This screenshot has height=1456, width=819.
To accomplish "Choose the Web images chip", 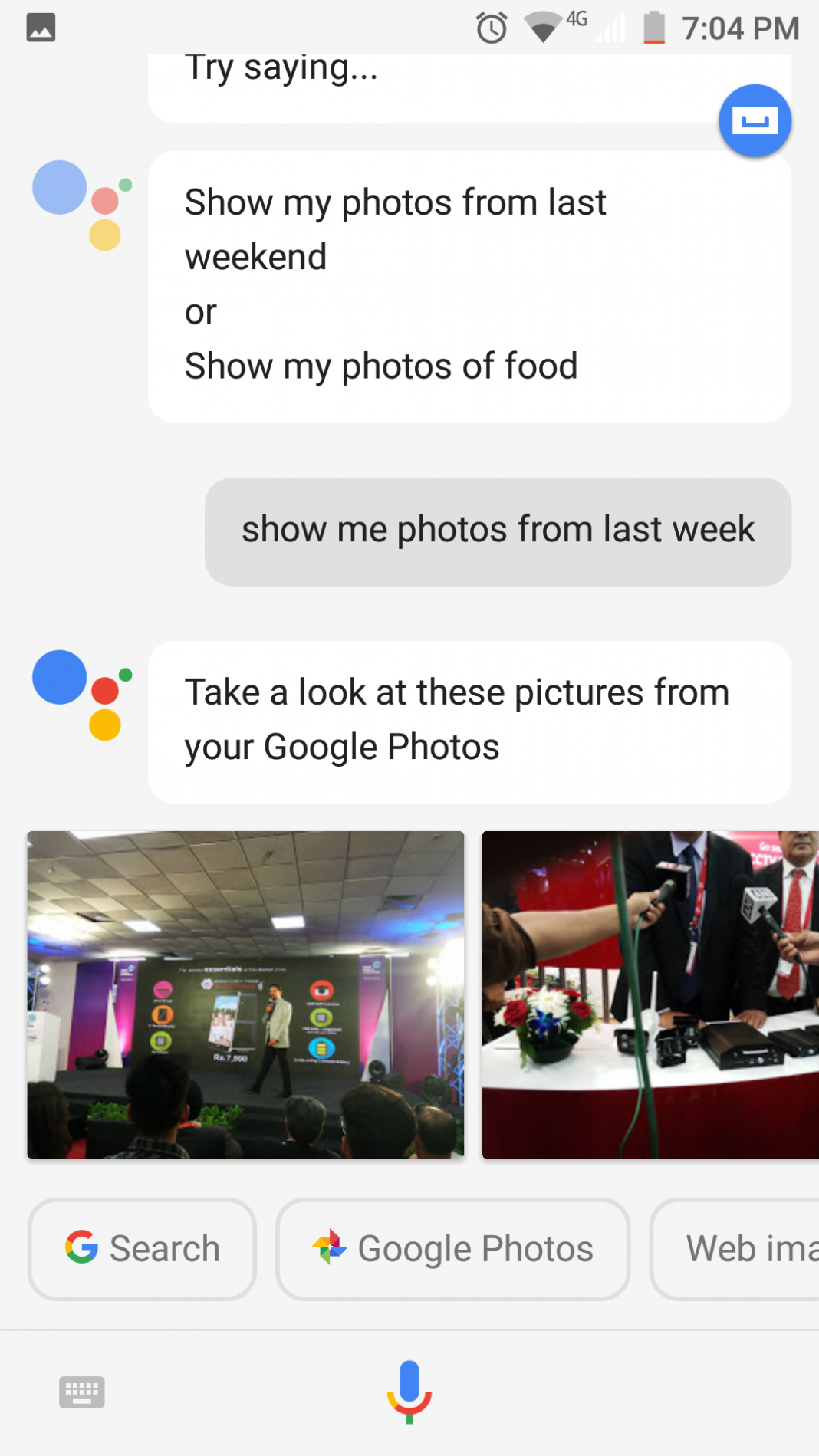I will pyautogui.click(x=742, y=1248).
